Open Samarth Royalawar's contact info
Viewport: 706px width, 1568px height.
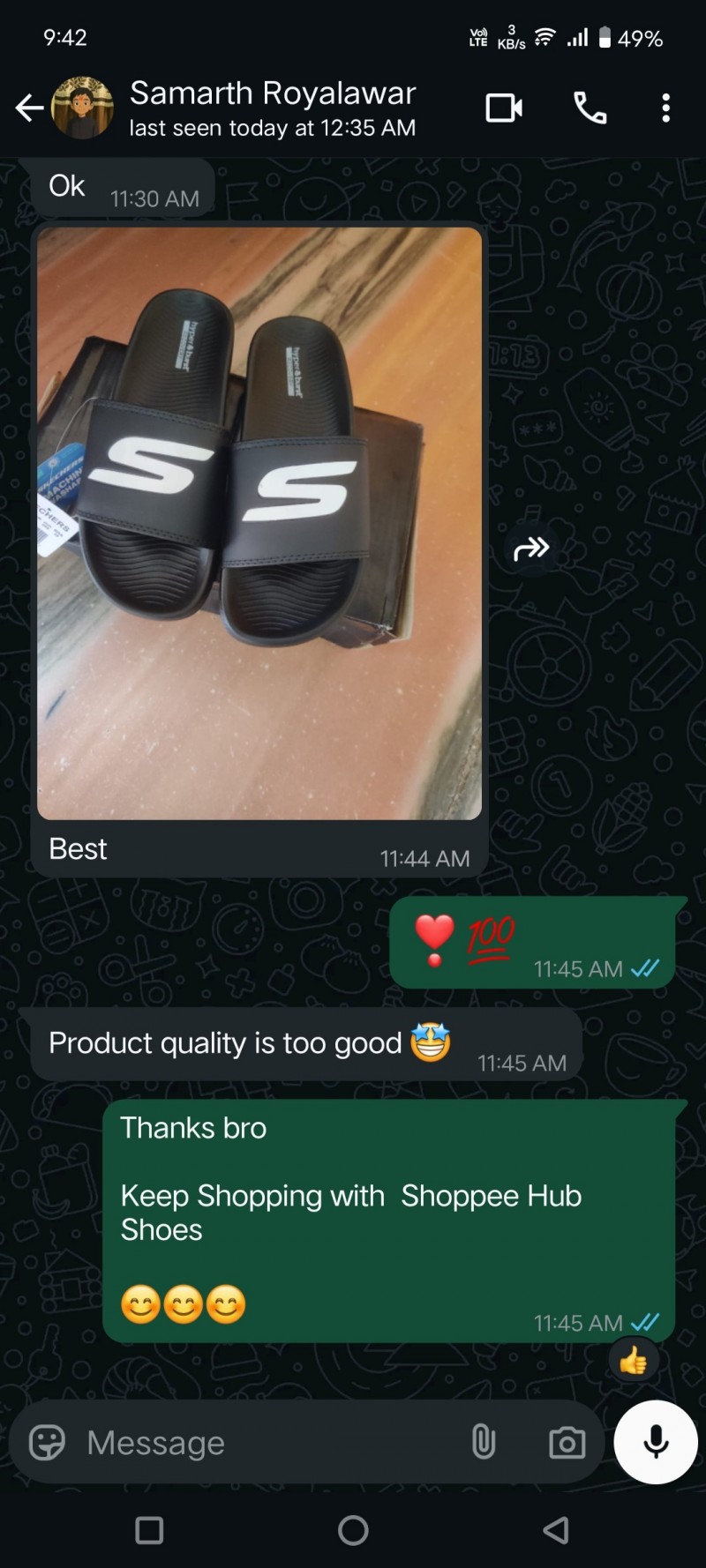pyautogui.click(x=272, y=108)
